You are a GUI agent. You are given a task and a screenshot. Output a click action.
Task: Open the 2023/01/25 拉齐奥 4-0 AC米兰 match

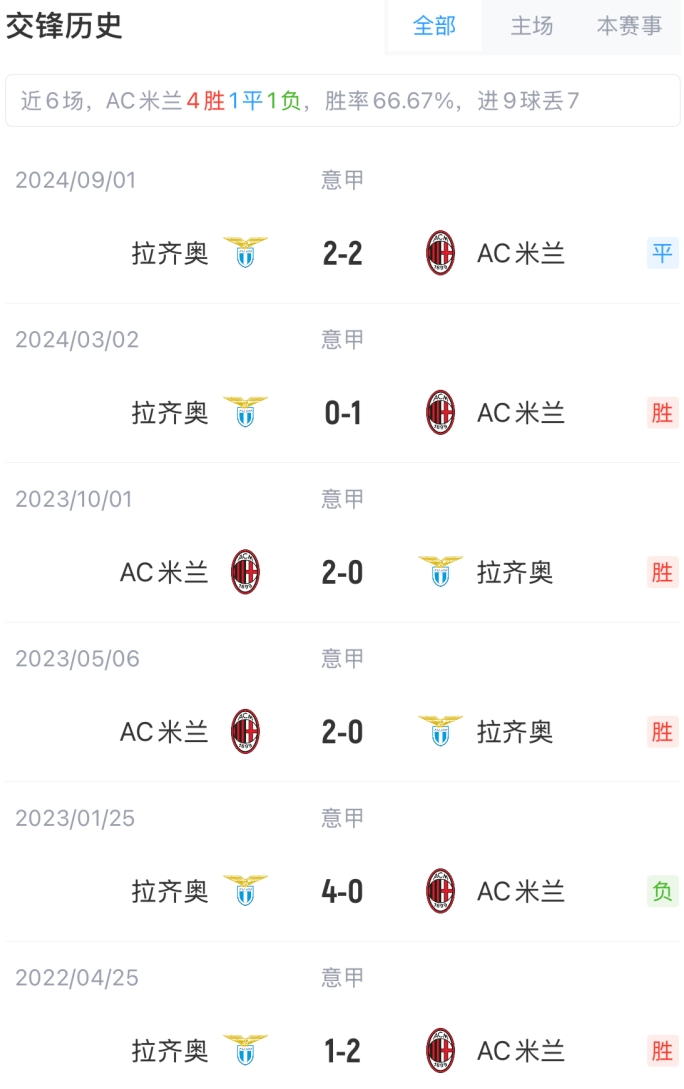pos(342,891)
